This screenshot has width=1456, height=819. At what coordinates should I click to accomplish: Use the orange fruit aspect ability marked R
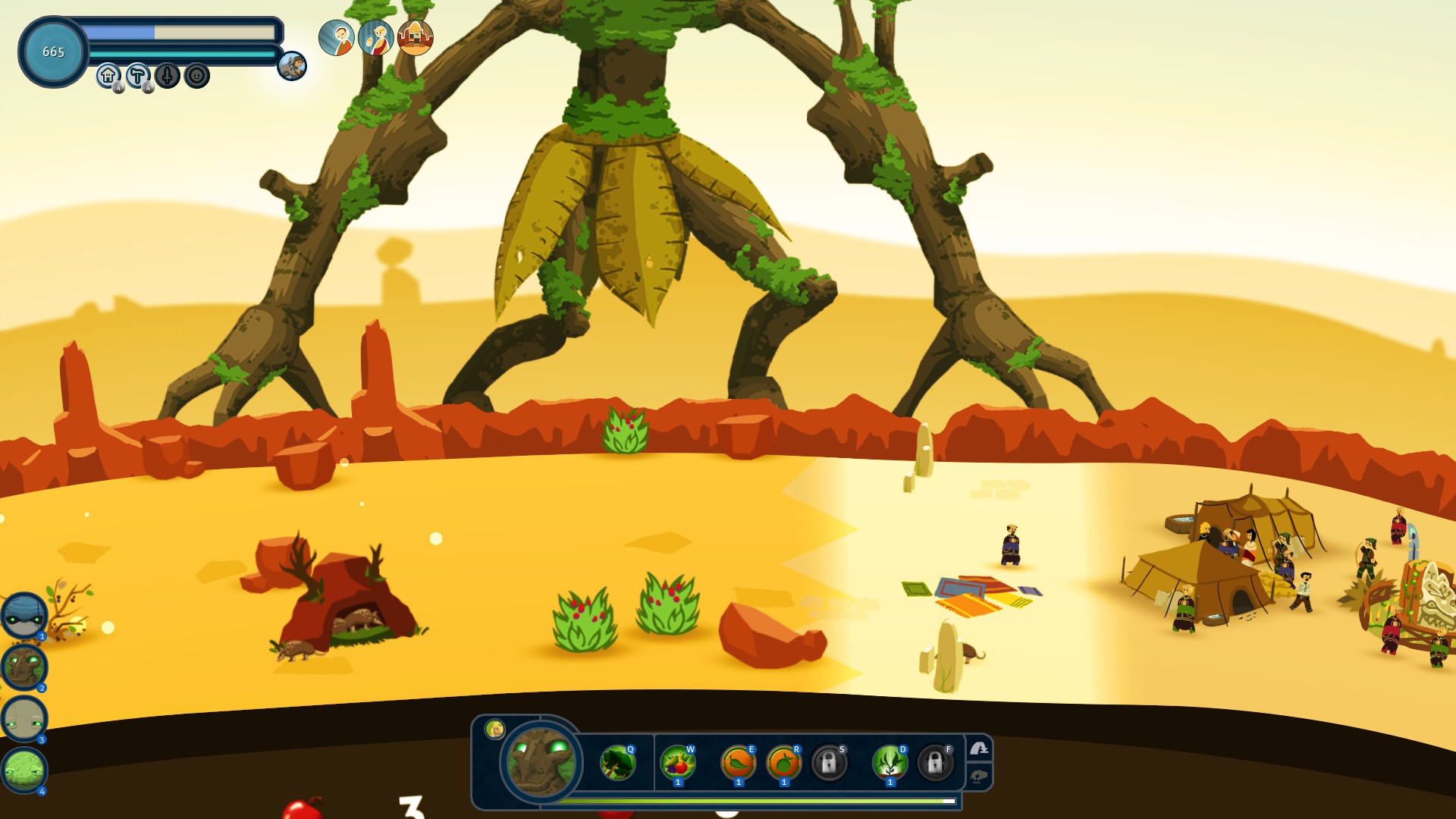click(x=783, y=763)
